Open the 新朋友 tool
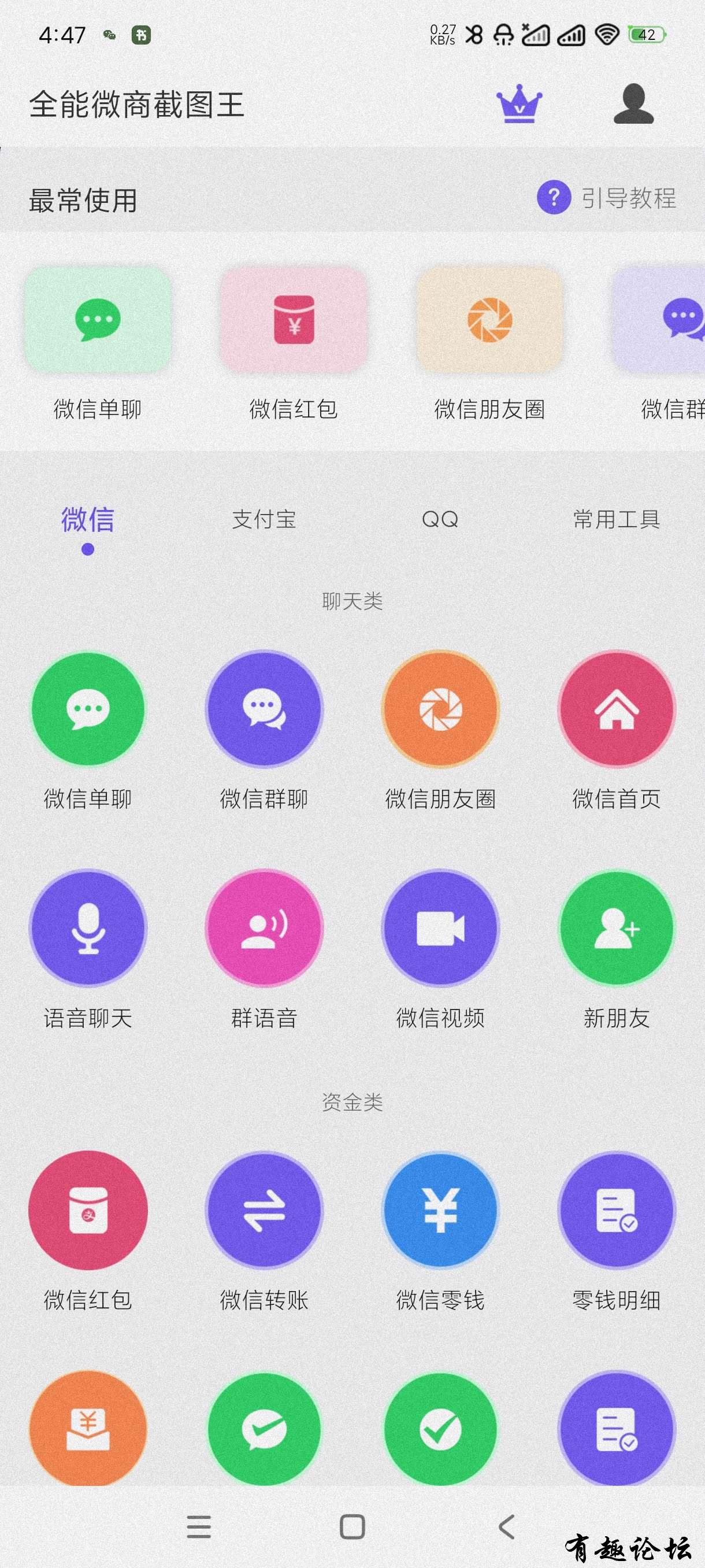 (x=616, y=929)
